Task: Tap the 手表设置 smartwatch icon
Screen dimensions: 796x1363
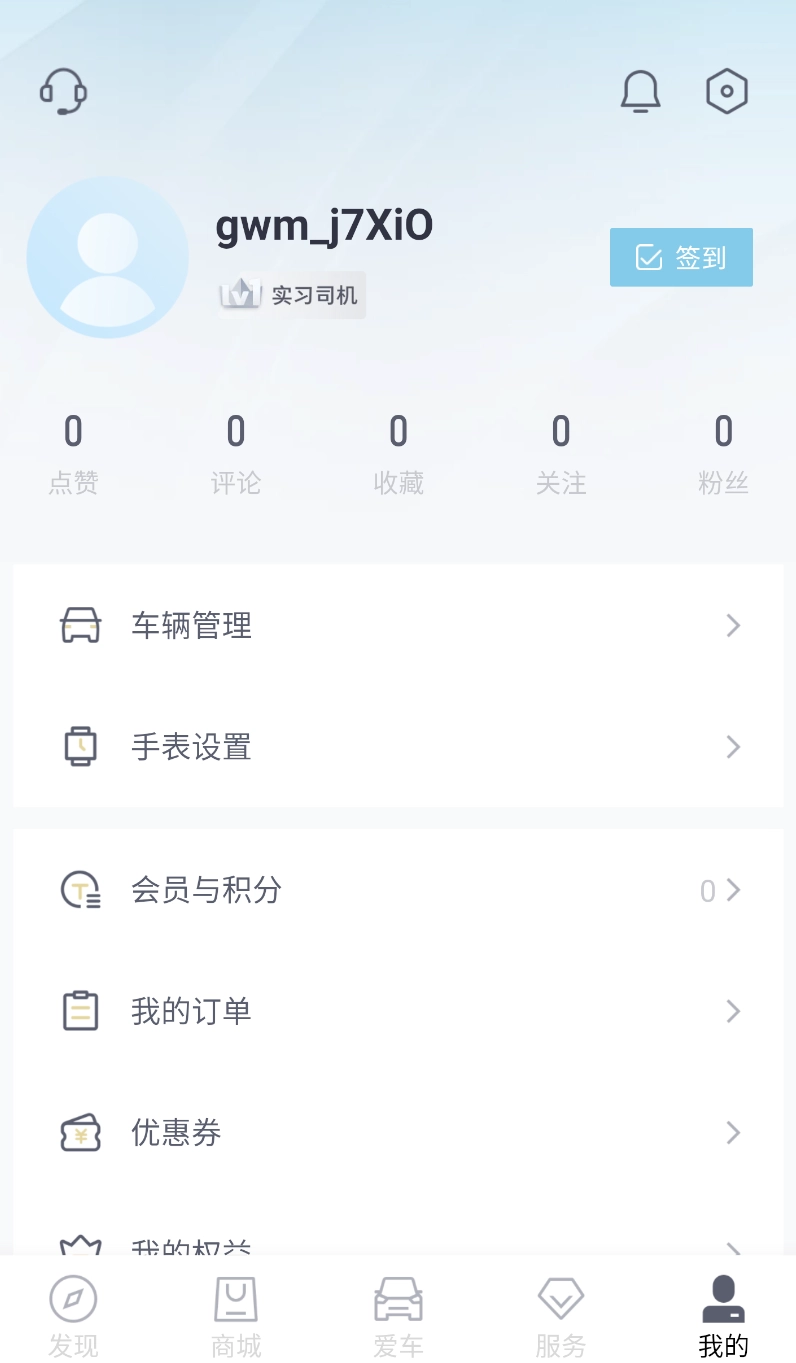Action: click(x=80, y=747)
